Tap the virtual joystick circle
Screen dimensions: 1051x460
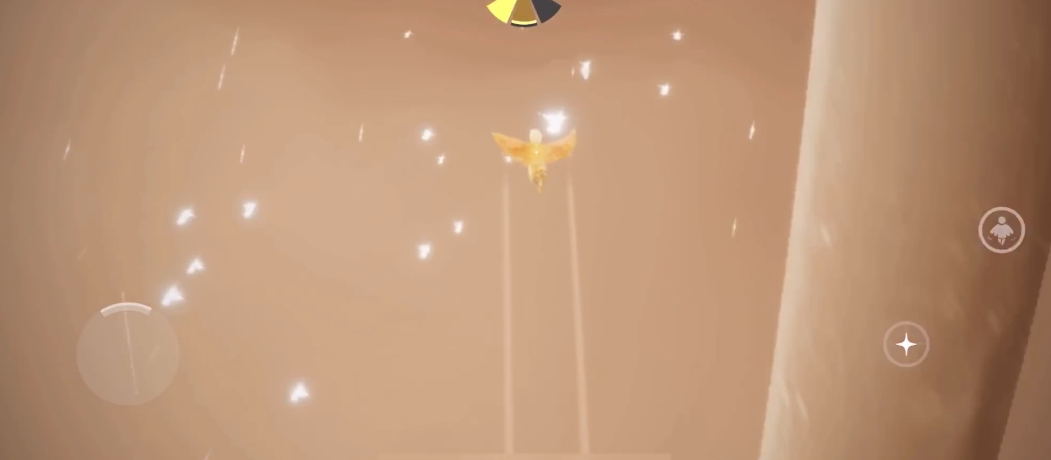[128, 353]
